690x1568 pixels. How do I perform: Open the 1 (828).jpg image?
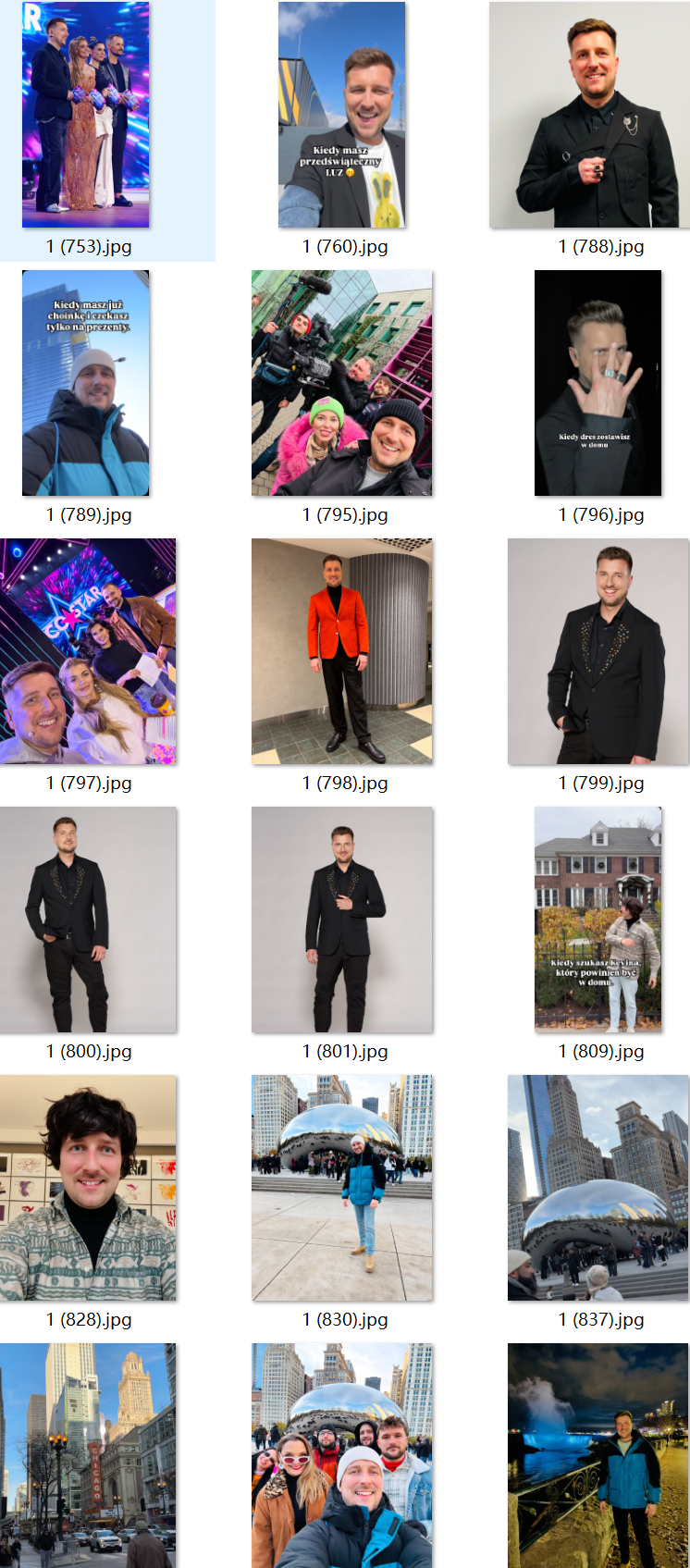tap(88, 1188)
